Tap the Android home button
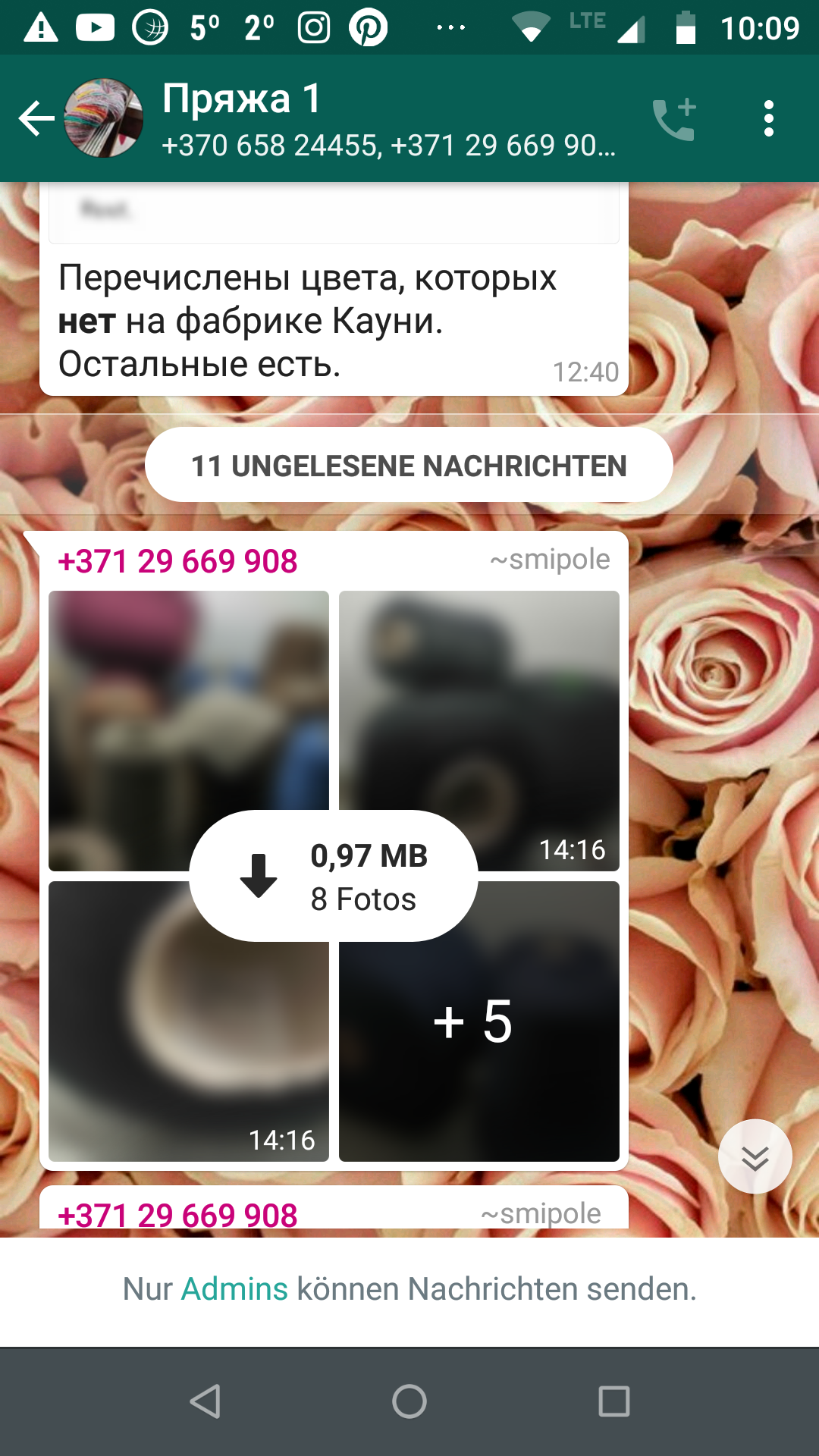819x1456 pixels. click(x=409, y=1401)
